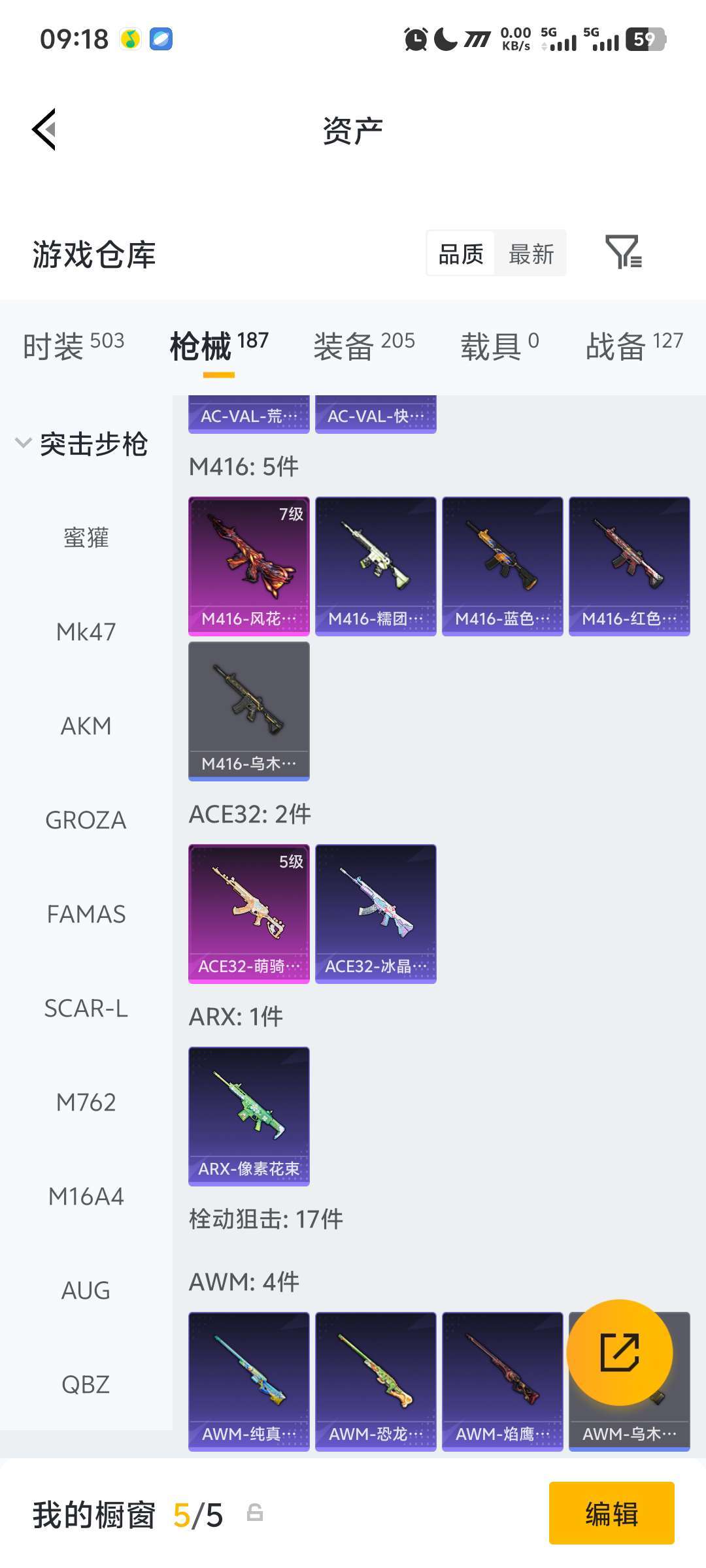Open the level 7 M416-风花 skin
Screen dimensions: 706x1568
(248, 566)
